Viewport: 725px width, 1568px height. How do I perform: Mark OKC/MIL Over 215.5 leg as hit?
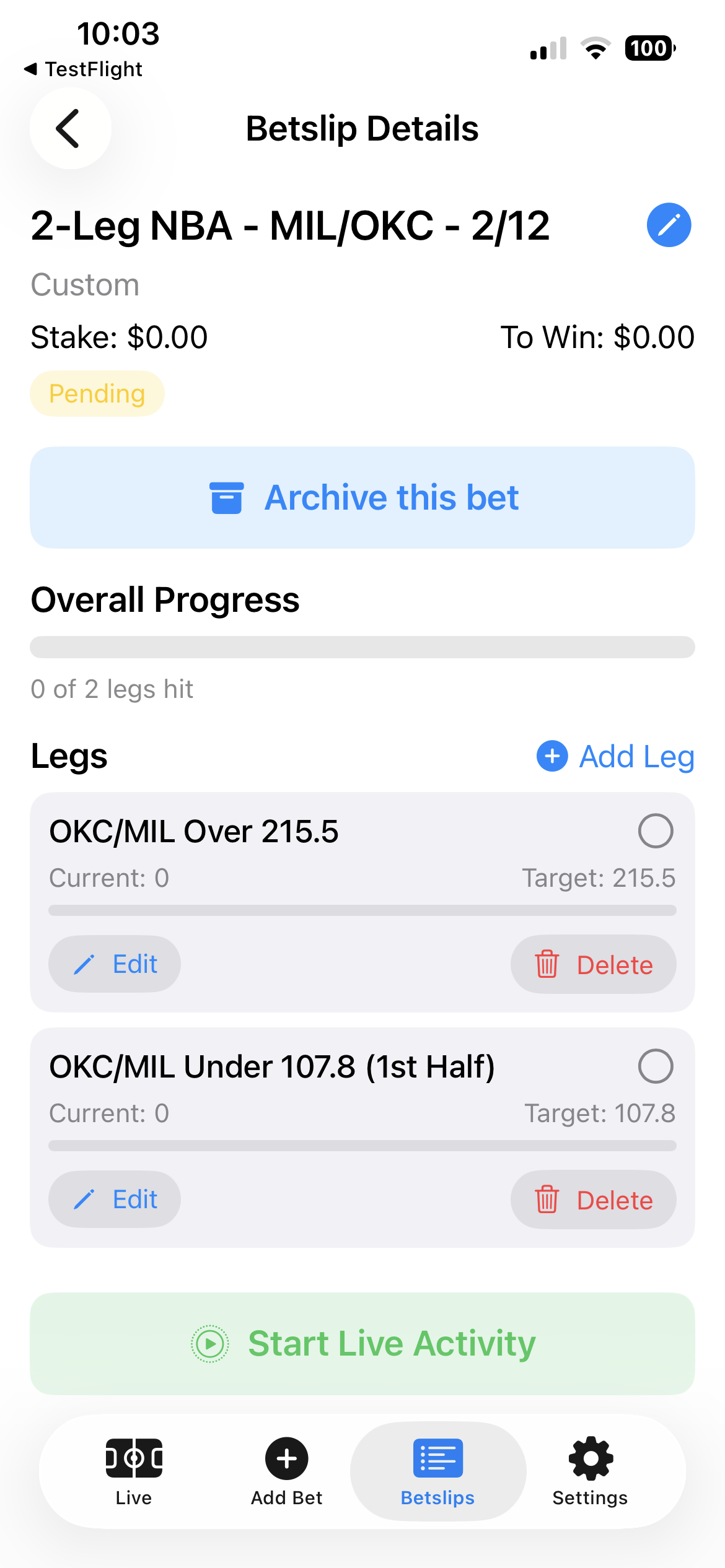click(656, 831)
